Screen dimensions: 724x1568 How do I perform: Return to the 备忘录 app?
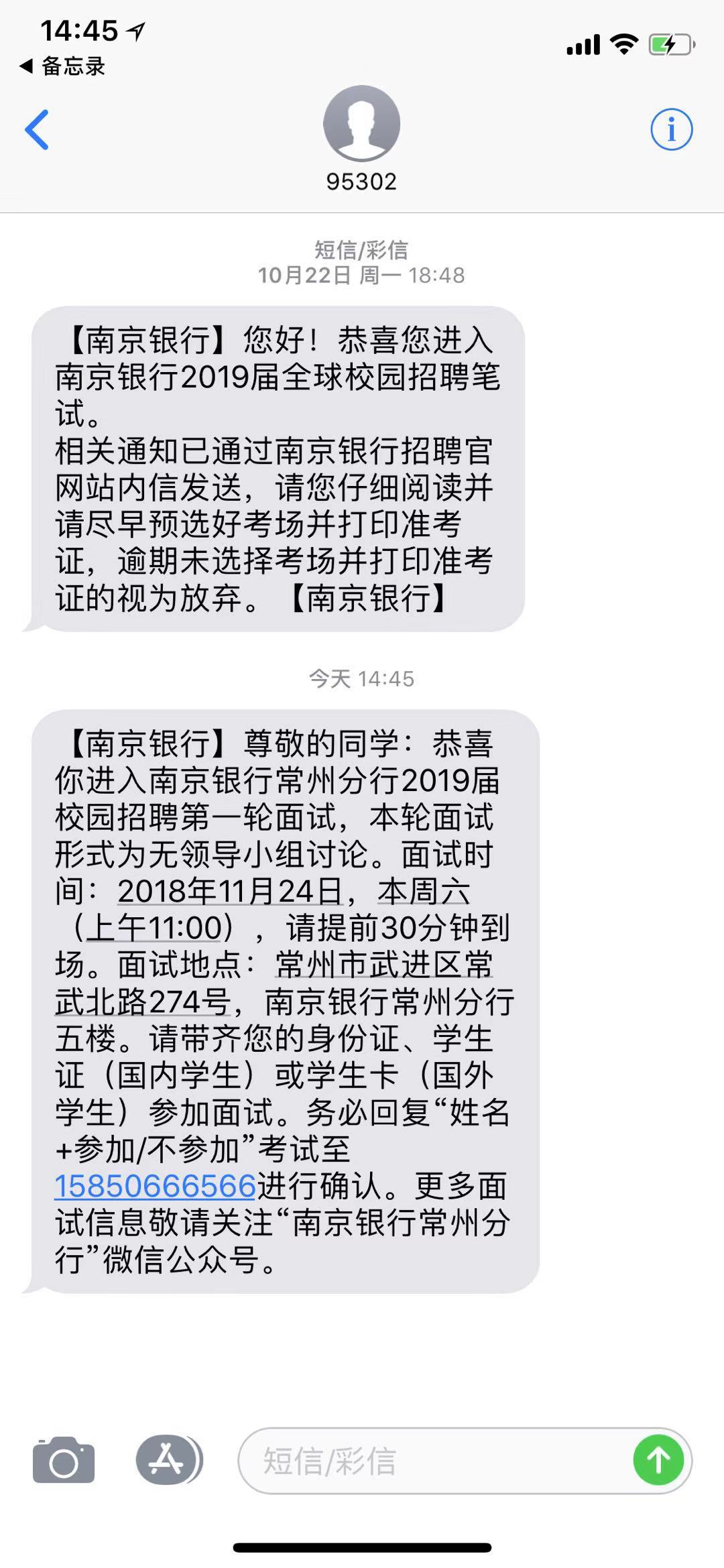click(64, 66)
